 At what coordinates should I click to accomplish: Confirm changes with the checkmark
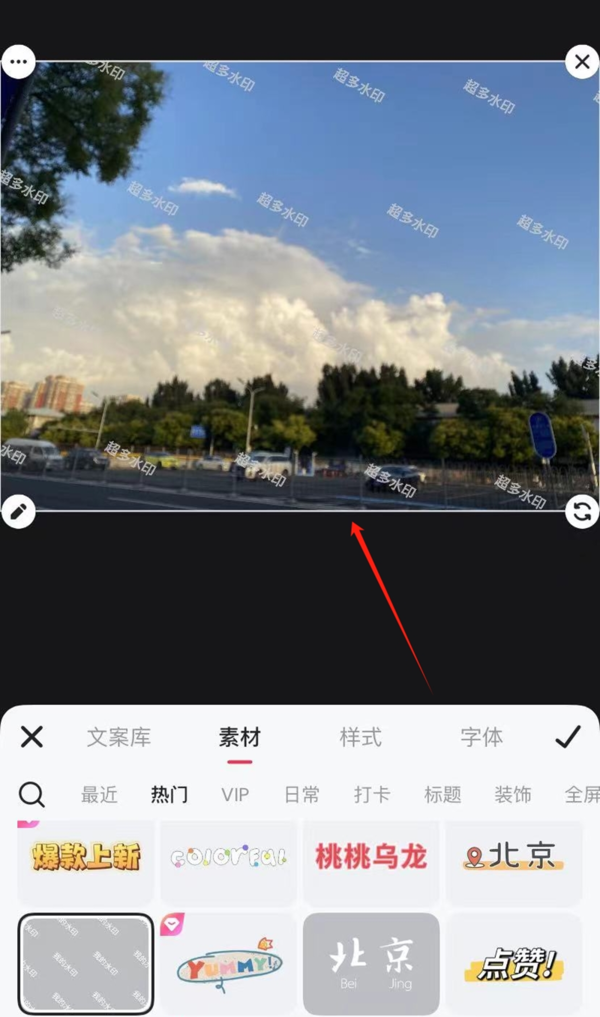[568, 737]
